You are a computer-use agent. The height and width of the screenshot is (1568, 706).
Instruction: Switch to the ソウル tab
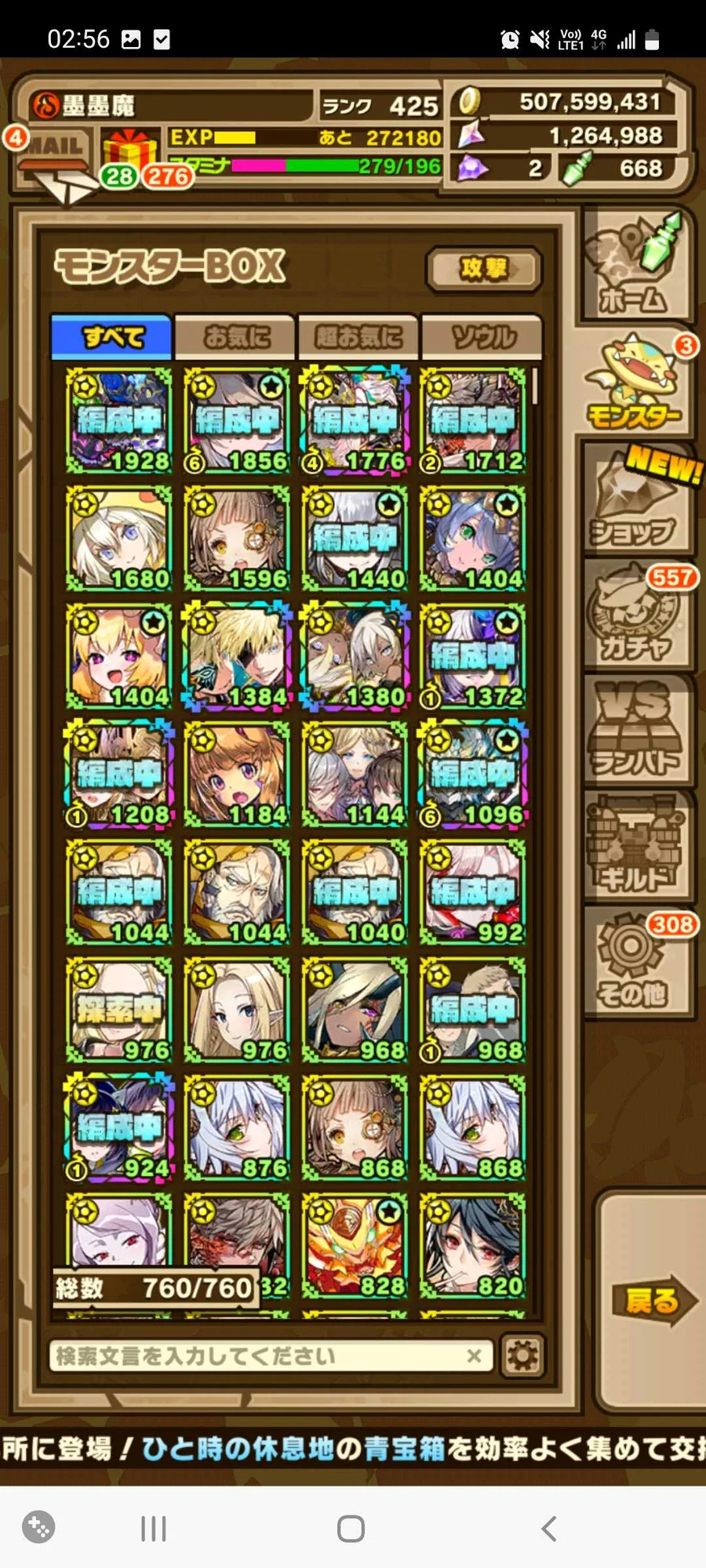[x=482, y=337]
